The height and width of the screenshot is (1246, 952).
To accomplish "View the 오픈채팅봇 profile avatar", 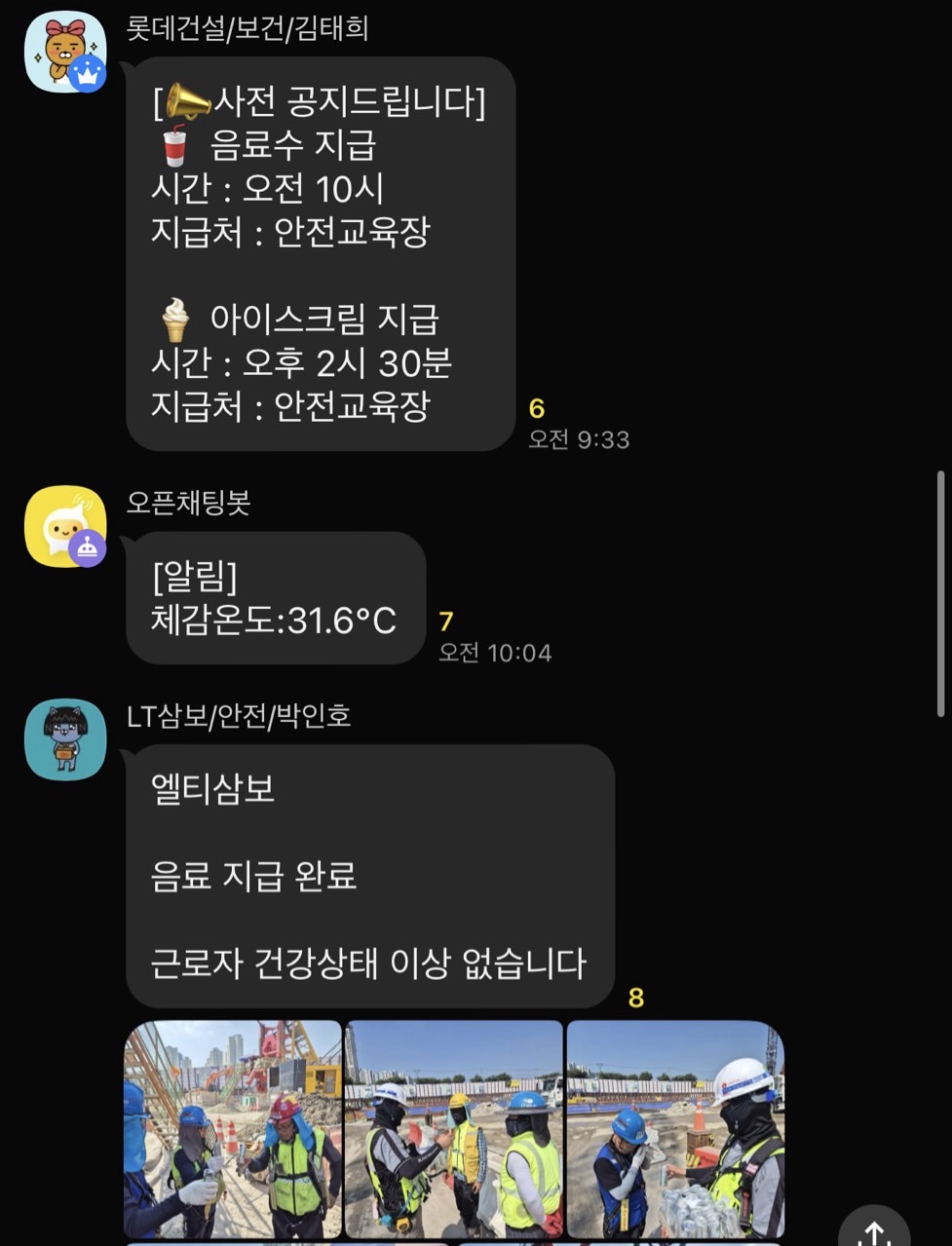I will click(x=64, y=527).
